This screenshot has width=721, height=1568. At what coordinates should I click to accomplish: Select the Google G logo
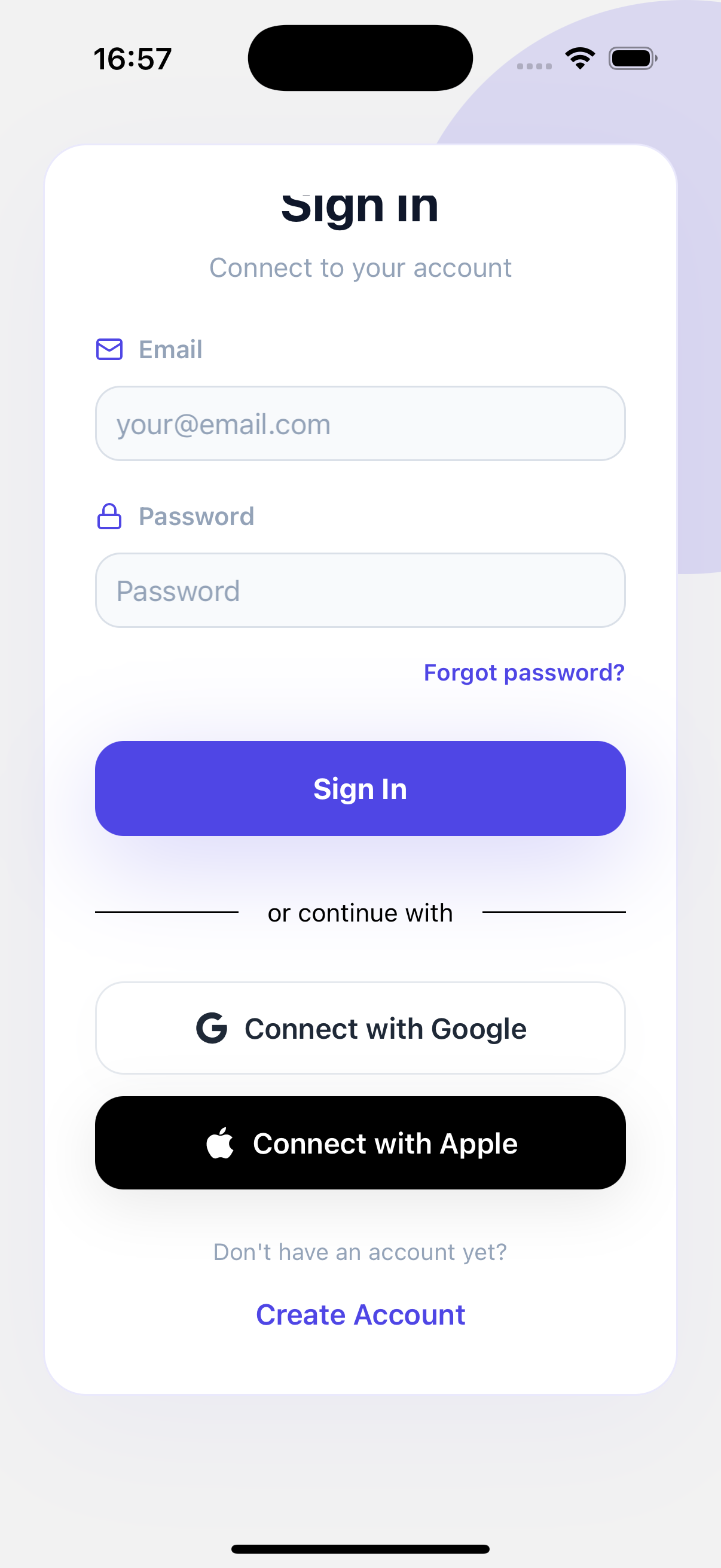coord(213,1027)
